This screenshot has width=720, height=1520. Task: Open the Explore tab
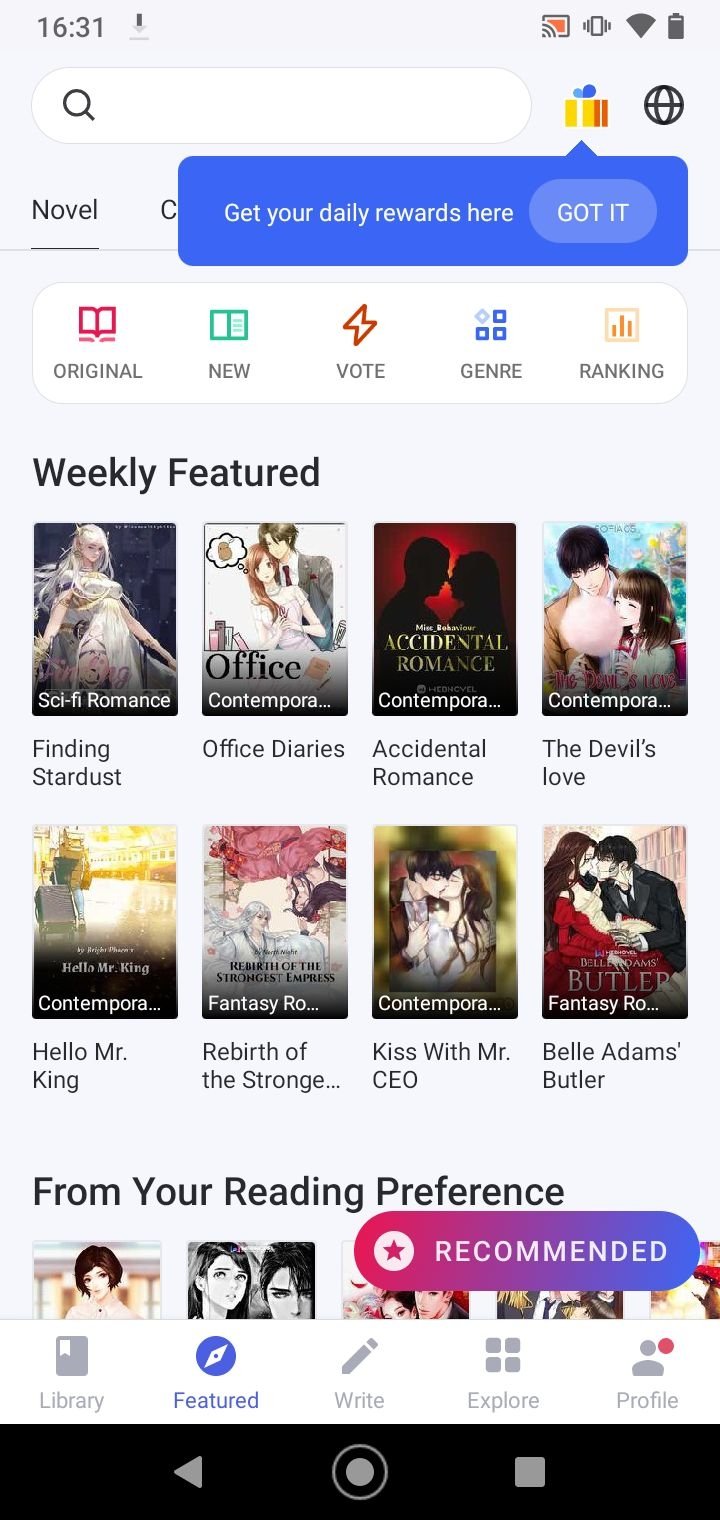(x=503, y=1373)
